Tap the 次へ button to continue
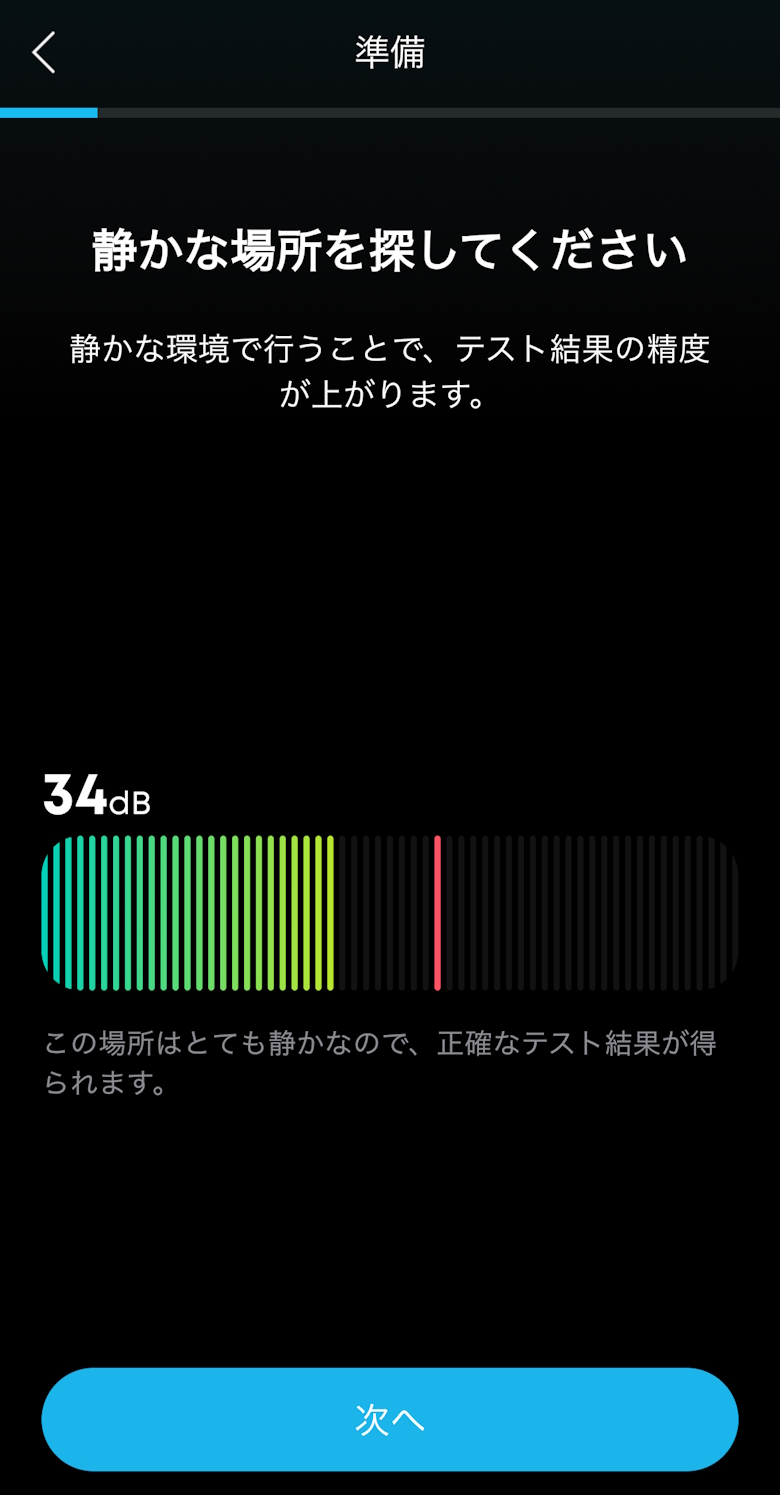780x1495 pixels. (x=390, y=1419)
